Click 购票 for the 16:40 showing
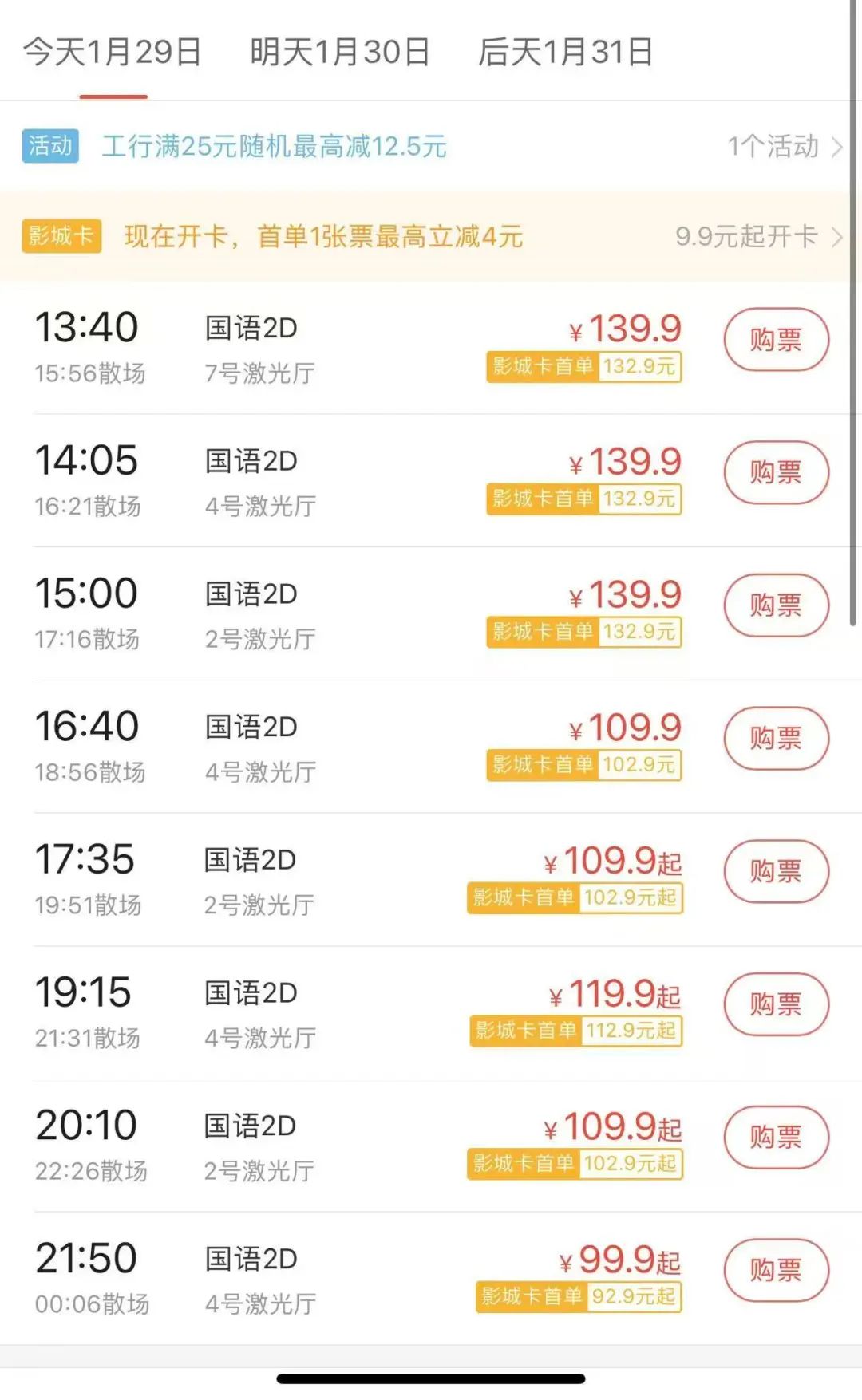 click(774, 739)
